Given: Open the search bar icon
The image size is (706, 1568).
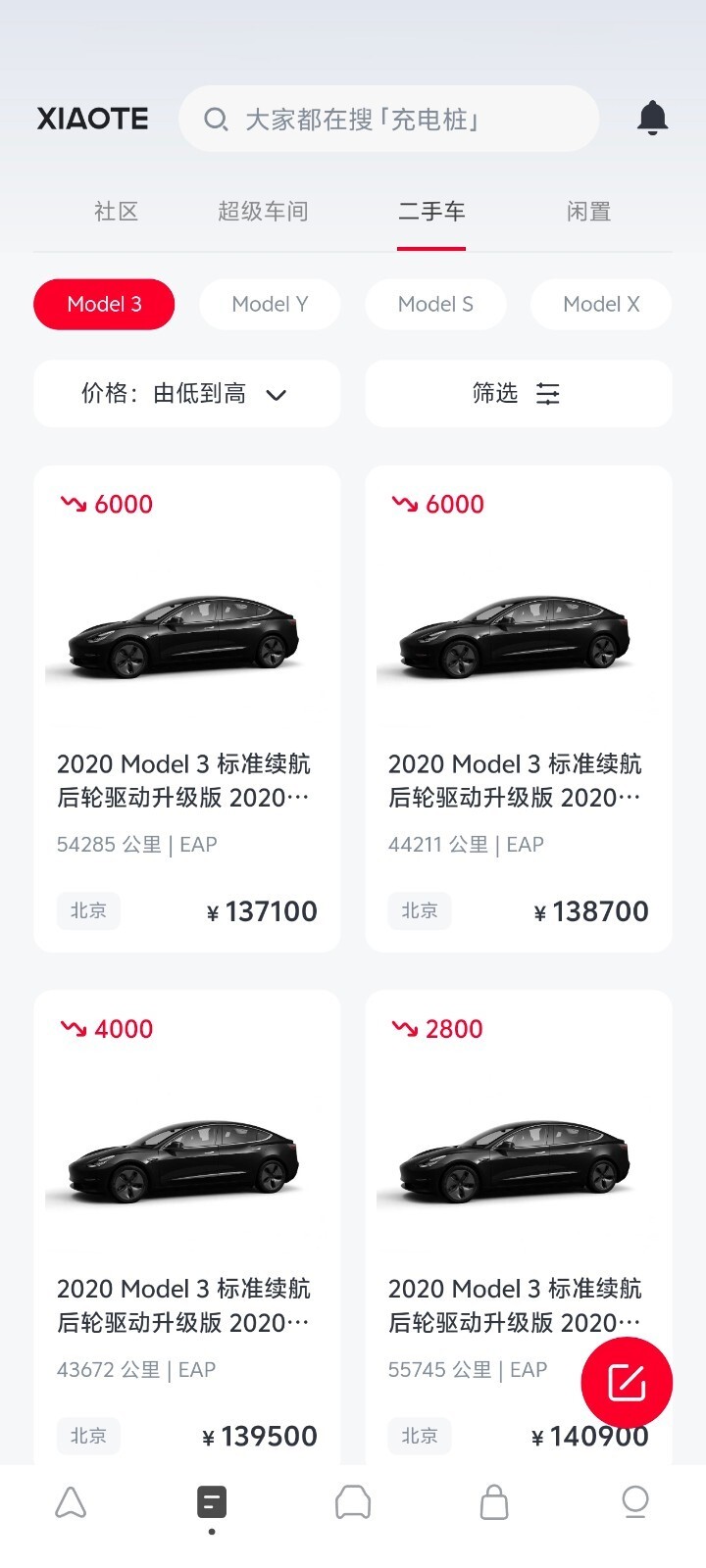Looking at the screenshot, I should click(x=216, y=120).
